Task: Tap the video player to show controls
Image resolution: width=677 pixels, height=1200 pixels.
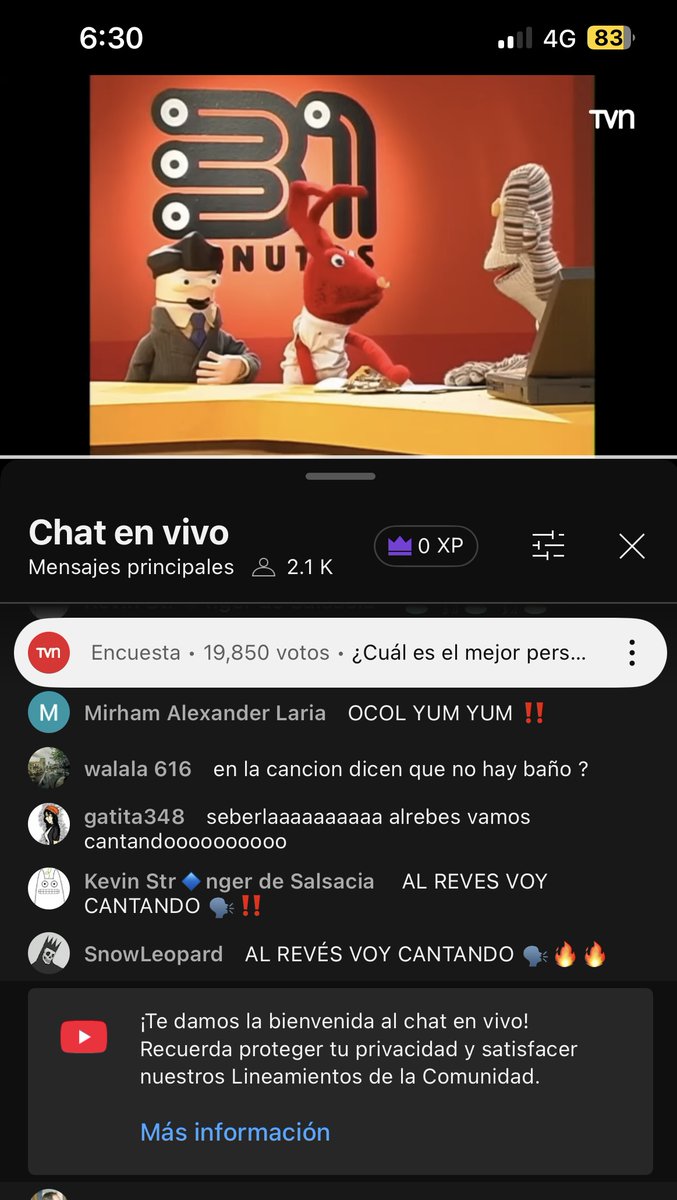Action: (340, 265)
